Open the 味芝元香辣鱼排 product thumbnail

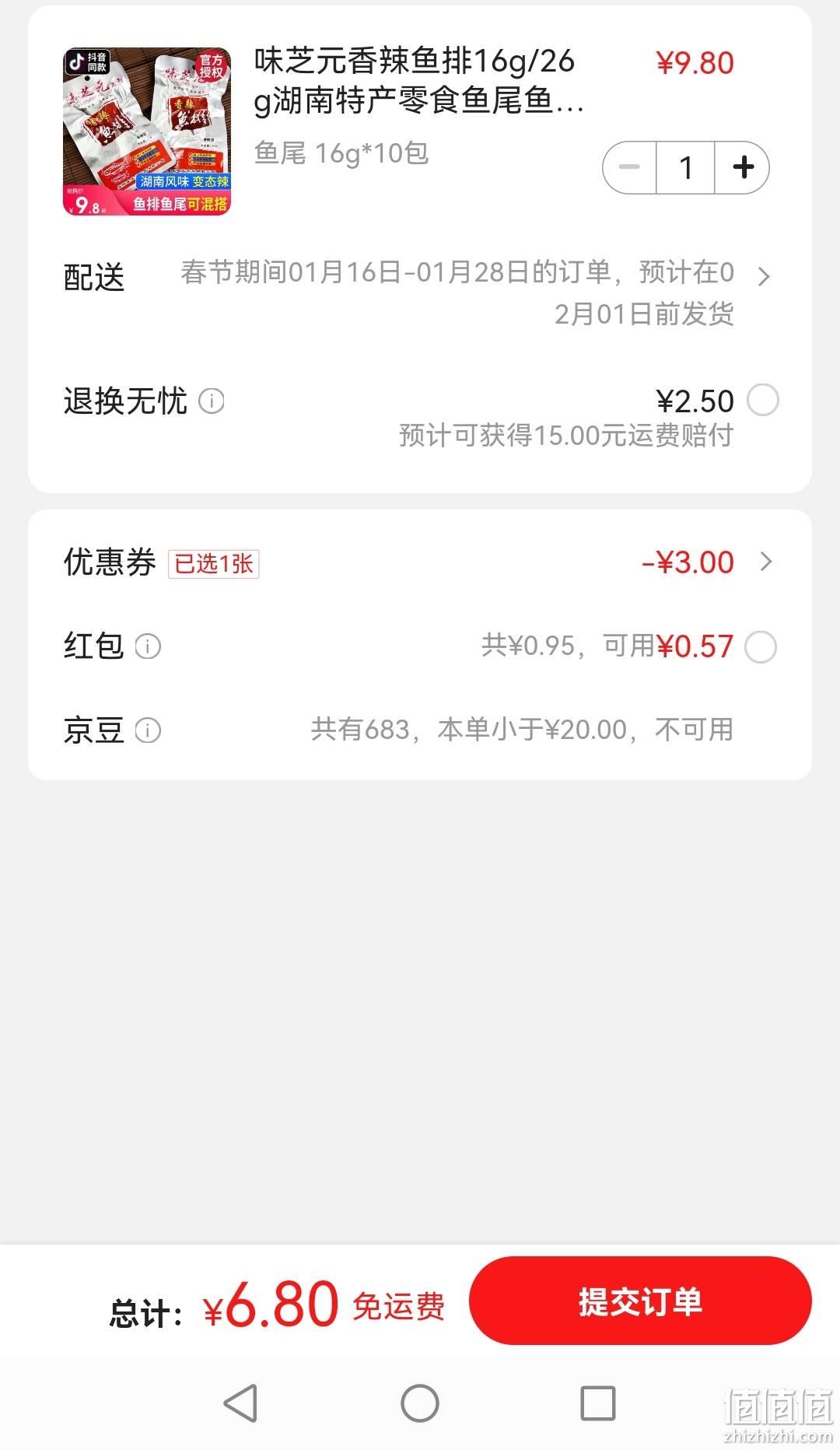click(147, 131)
